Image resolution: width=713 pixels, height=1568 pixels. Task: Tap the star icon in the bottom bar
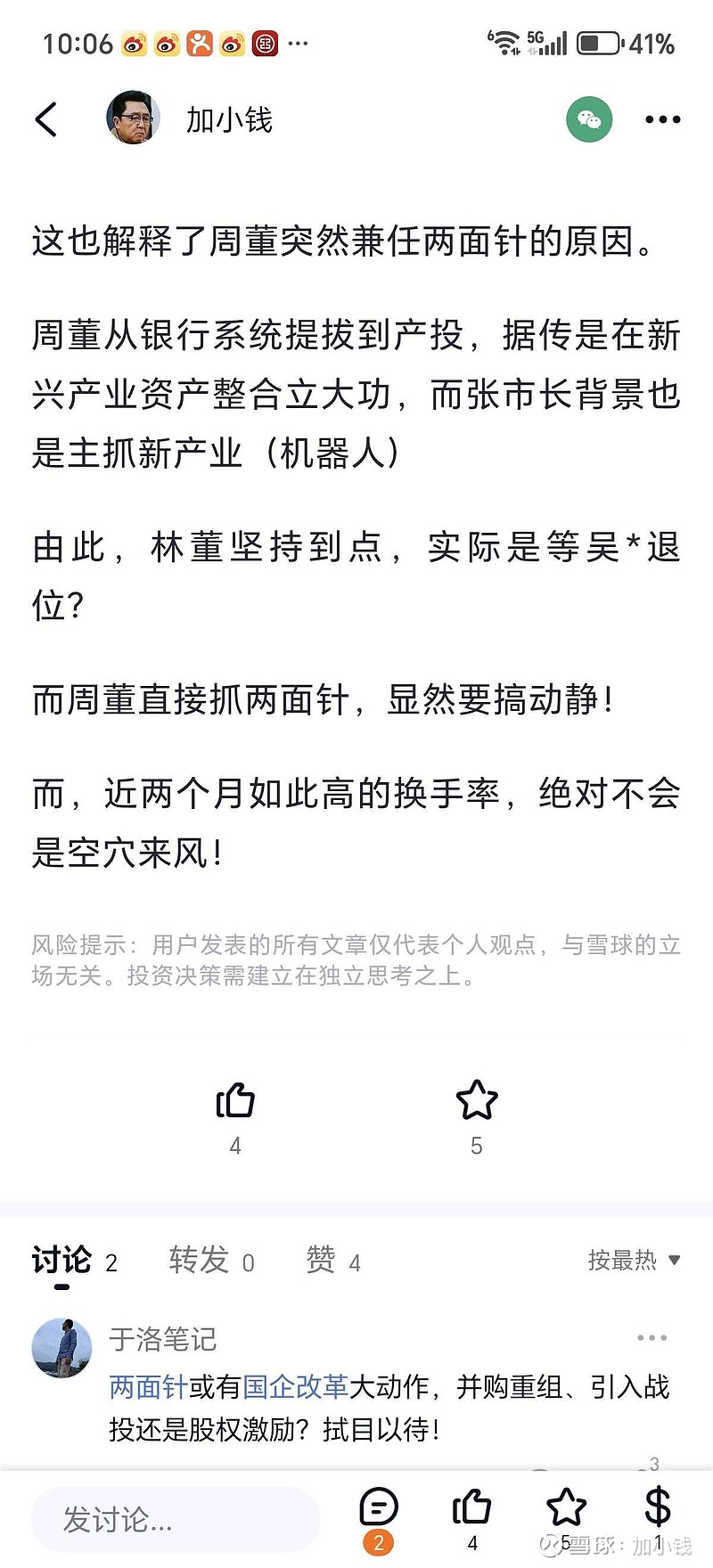click(565, 1507)
